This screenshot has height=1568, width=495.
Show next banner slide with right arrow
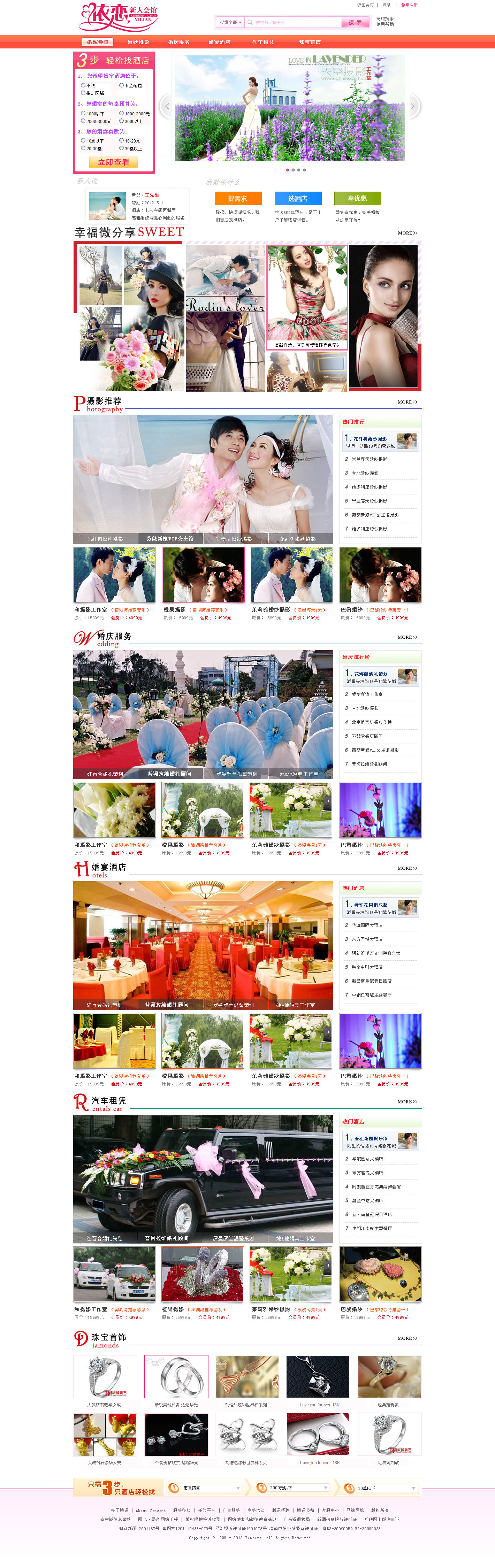[413, 106]
